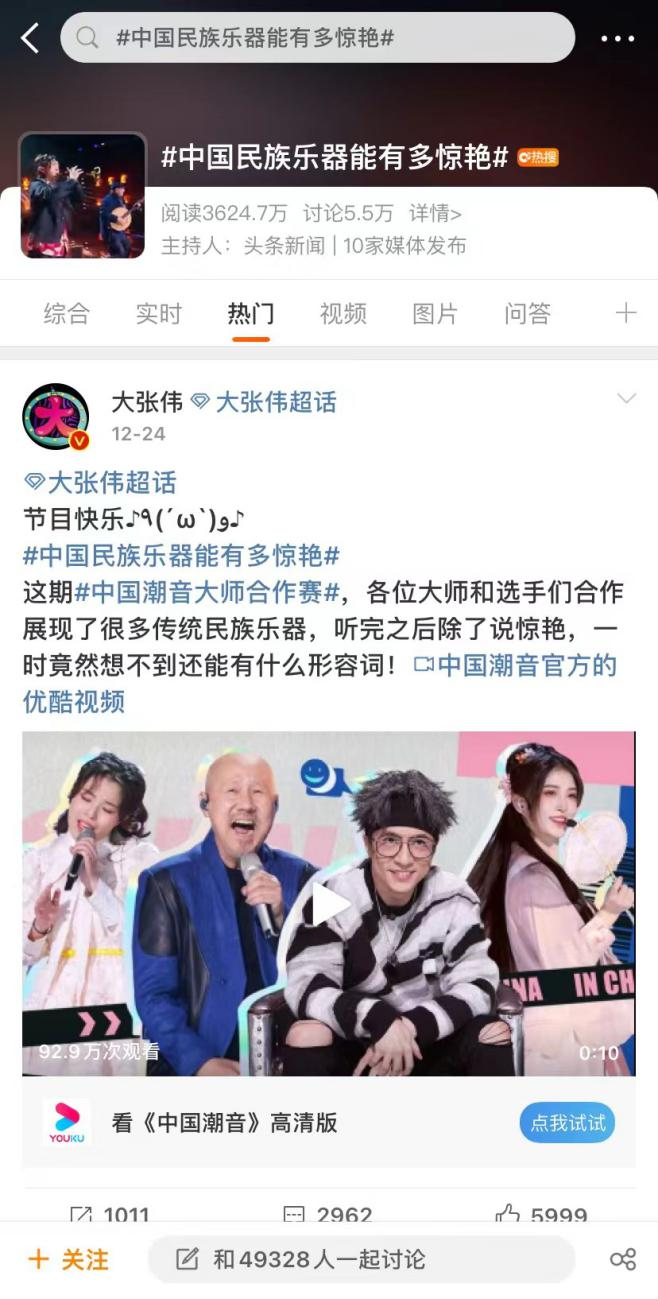Viewport: 658px width, 1299px height.
Task: Switch to the 问答 tab
Action: pyautogui.click(x=527, y=314)
